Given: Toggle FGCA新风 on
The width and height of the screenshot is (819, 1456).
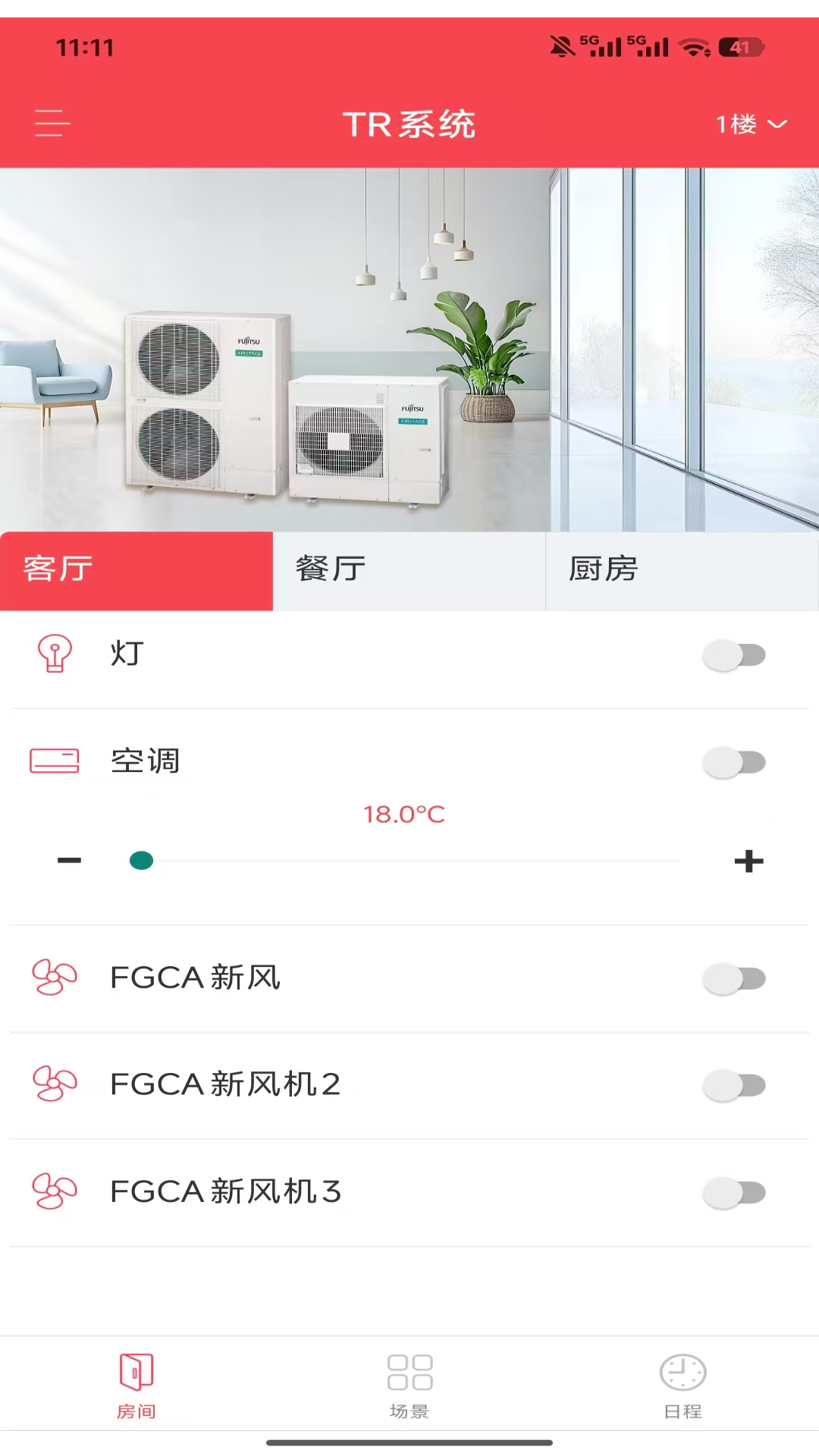Looking at the screenshot, I should pyautogui.click(x=733, y=978).
